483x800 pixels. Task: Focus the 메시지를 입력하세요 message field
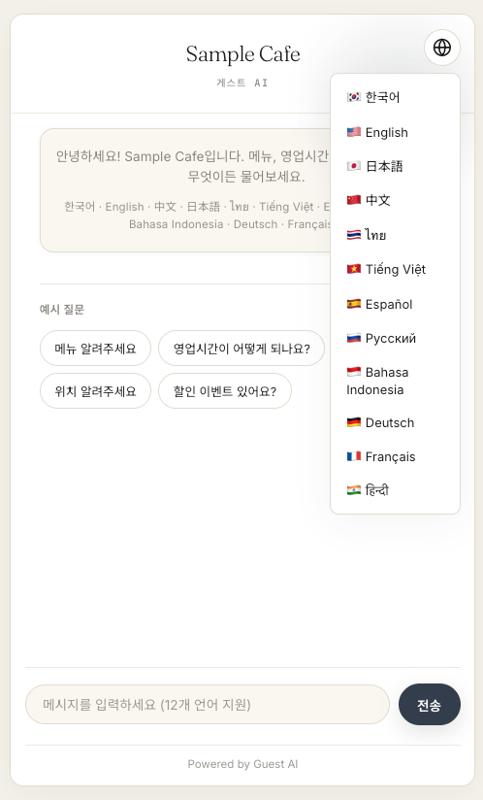tap(207, 704)
